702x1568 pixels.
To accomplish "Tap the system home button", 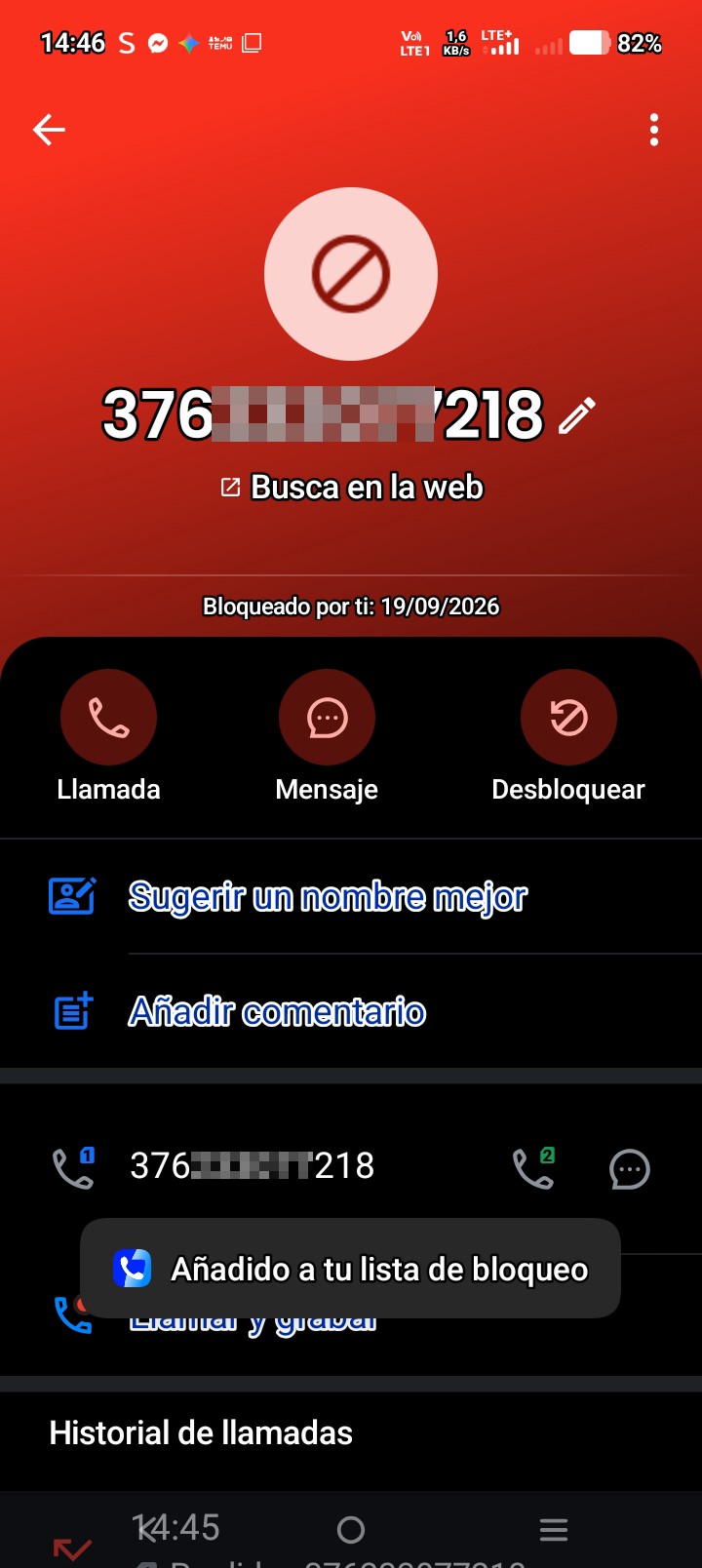I will [x=351, y=1530].
